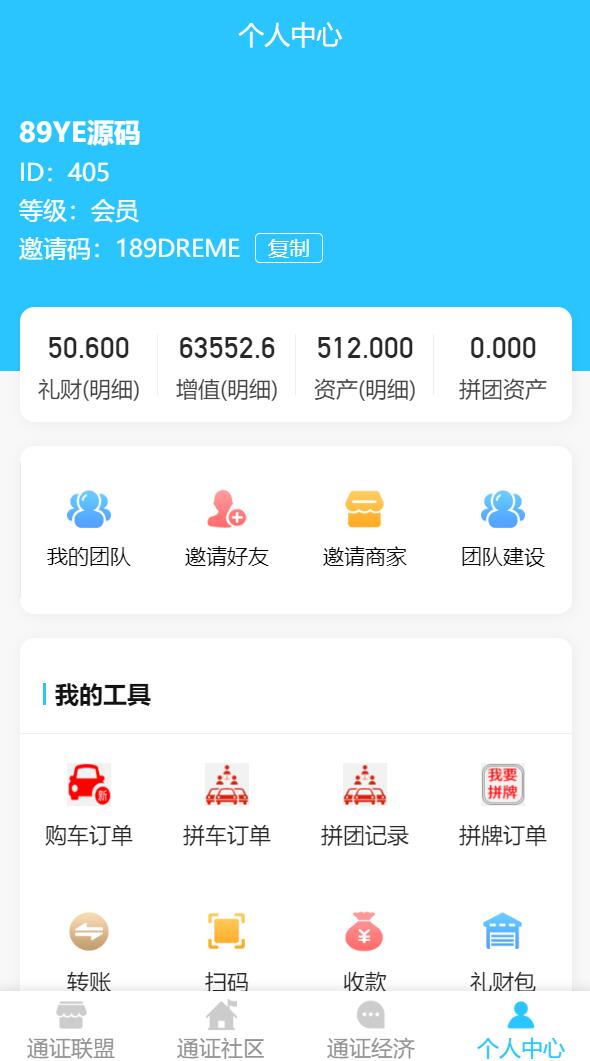Select the 个人中心 tab
This screenshot has height=1061, width=590.
pyautogui.click(x=520, y=1029)
